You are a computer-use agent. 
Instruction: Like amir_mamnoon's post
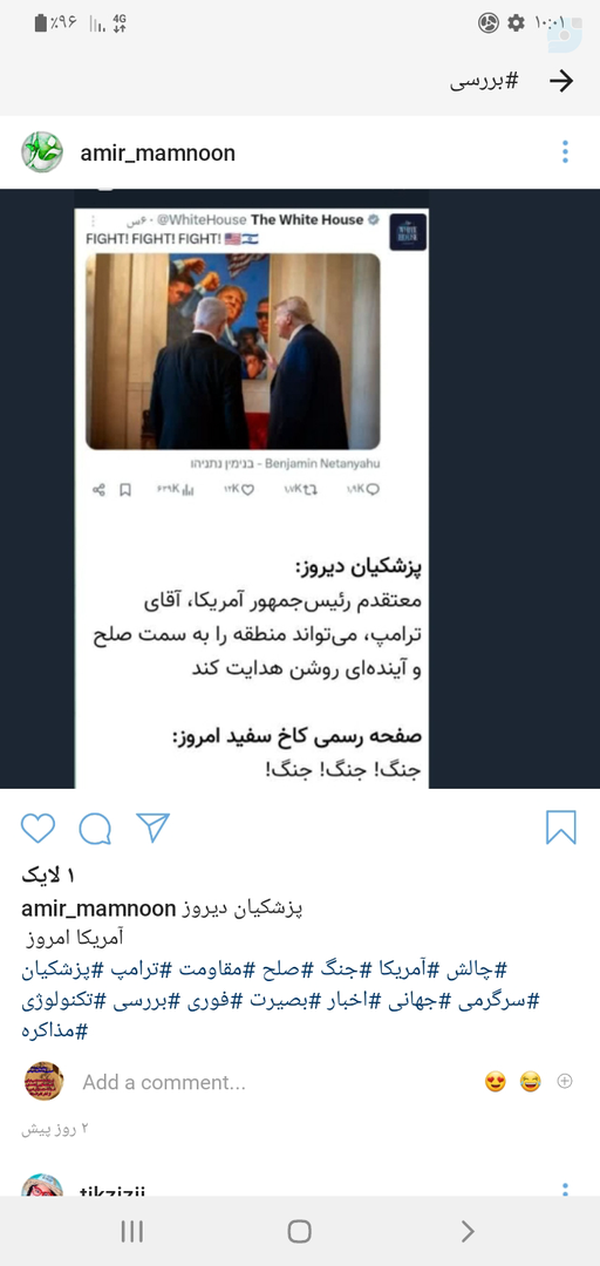(38, 828)
